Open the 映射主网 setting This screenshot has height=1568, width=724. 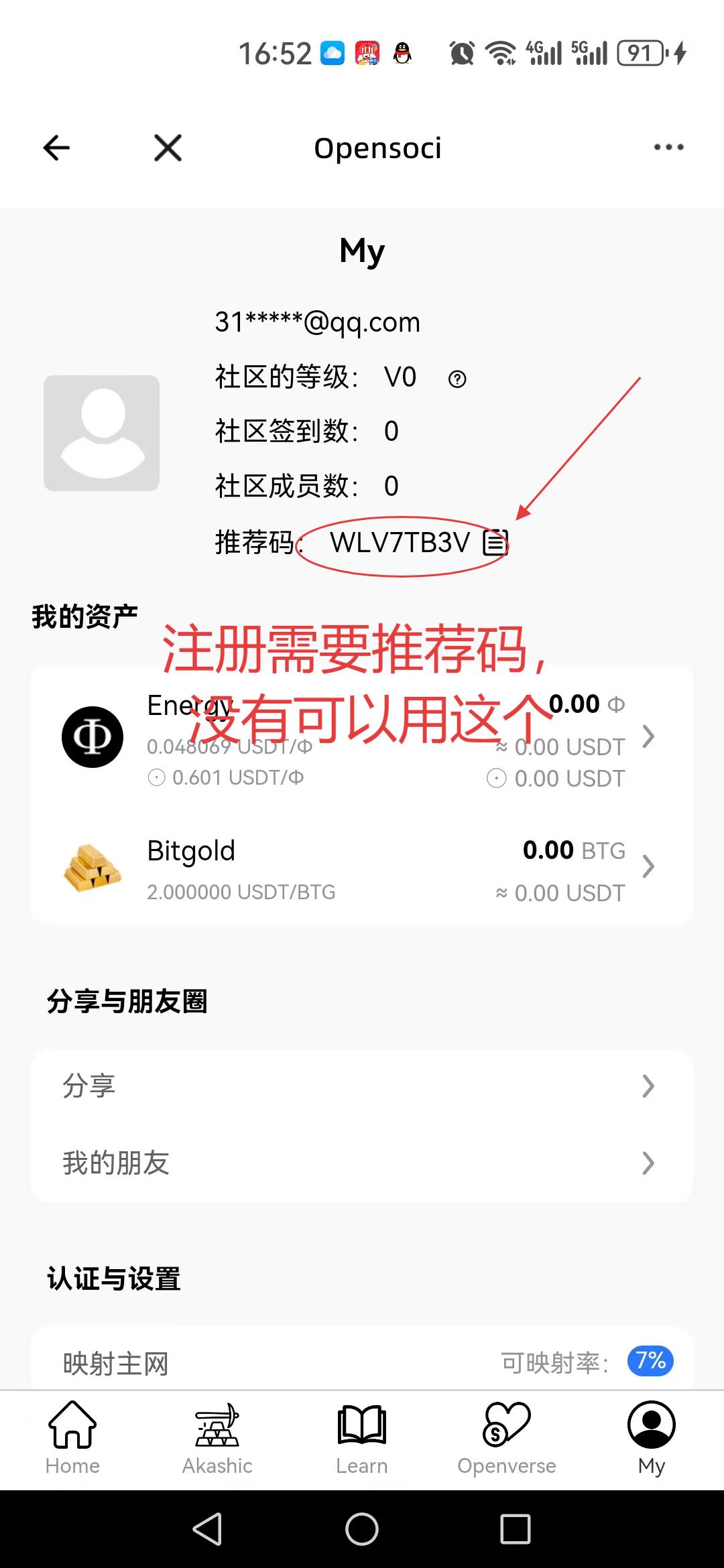tap(362, 1363)
